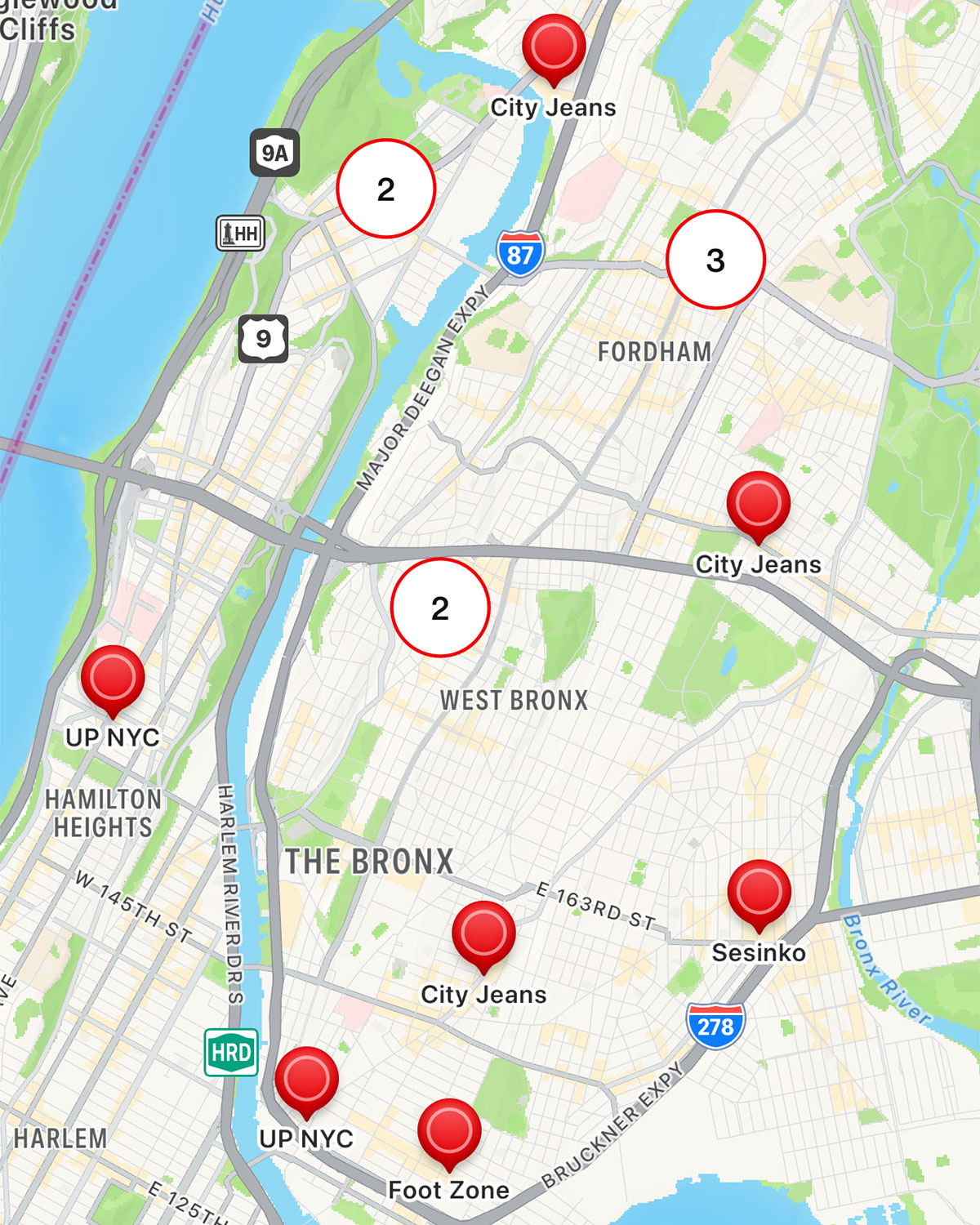The height and width of the screenshot is (1225, 980).
Task: Tap the City Jeans pin below E 163rd St
Action: coord(483,933)
